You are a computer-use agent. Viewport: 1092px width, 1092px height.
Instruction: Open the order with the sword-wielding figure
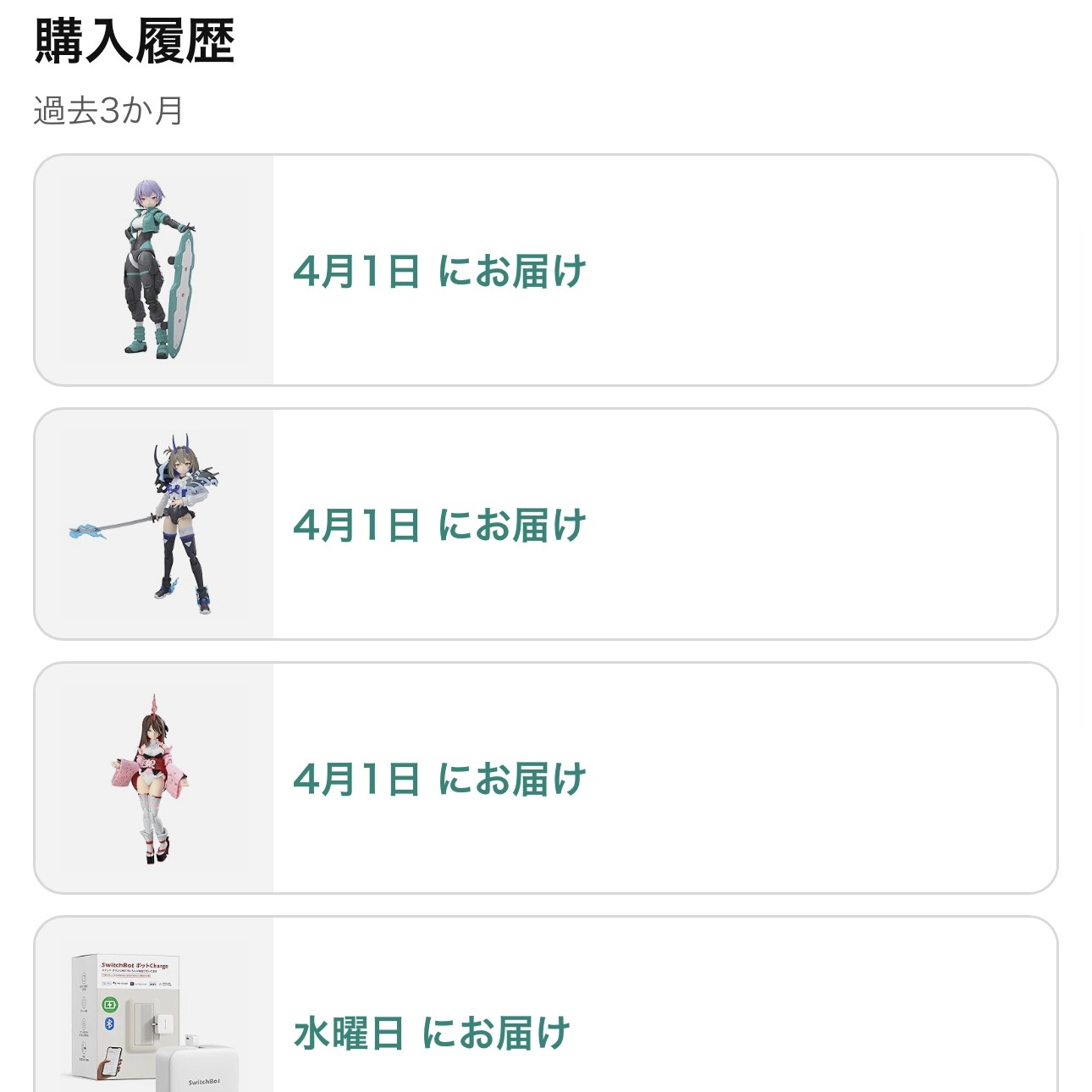pyautogui.click(x=545, y=525)
